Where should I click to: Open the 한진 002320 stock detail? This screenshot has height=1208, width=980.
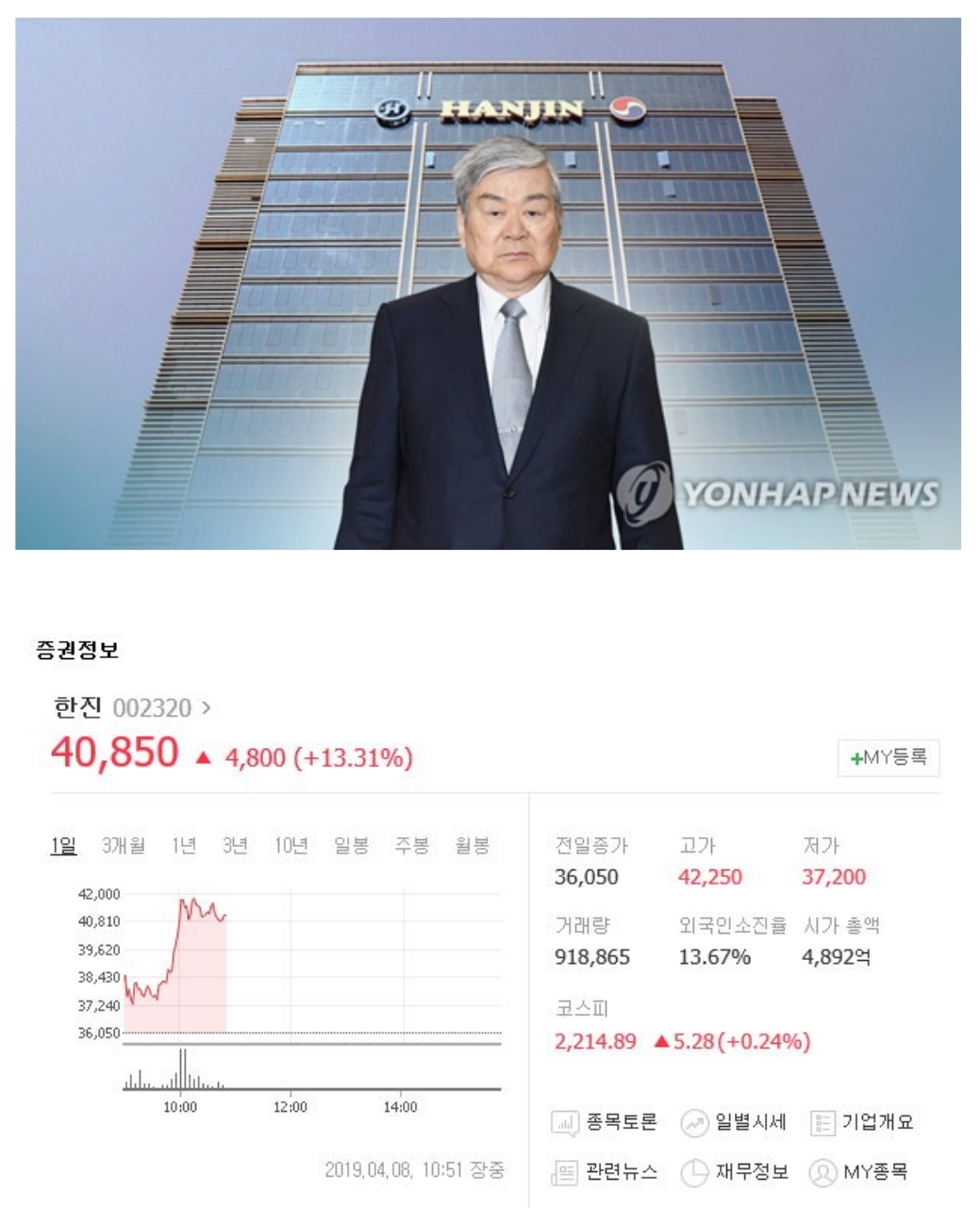[131, 707]
